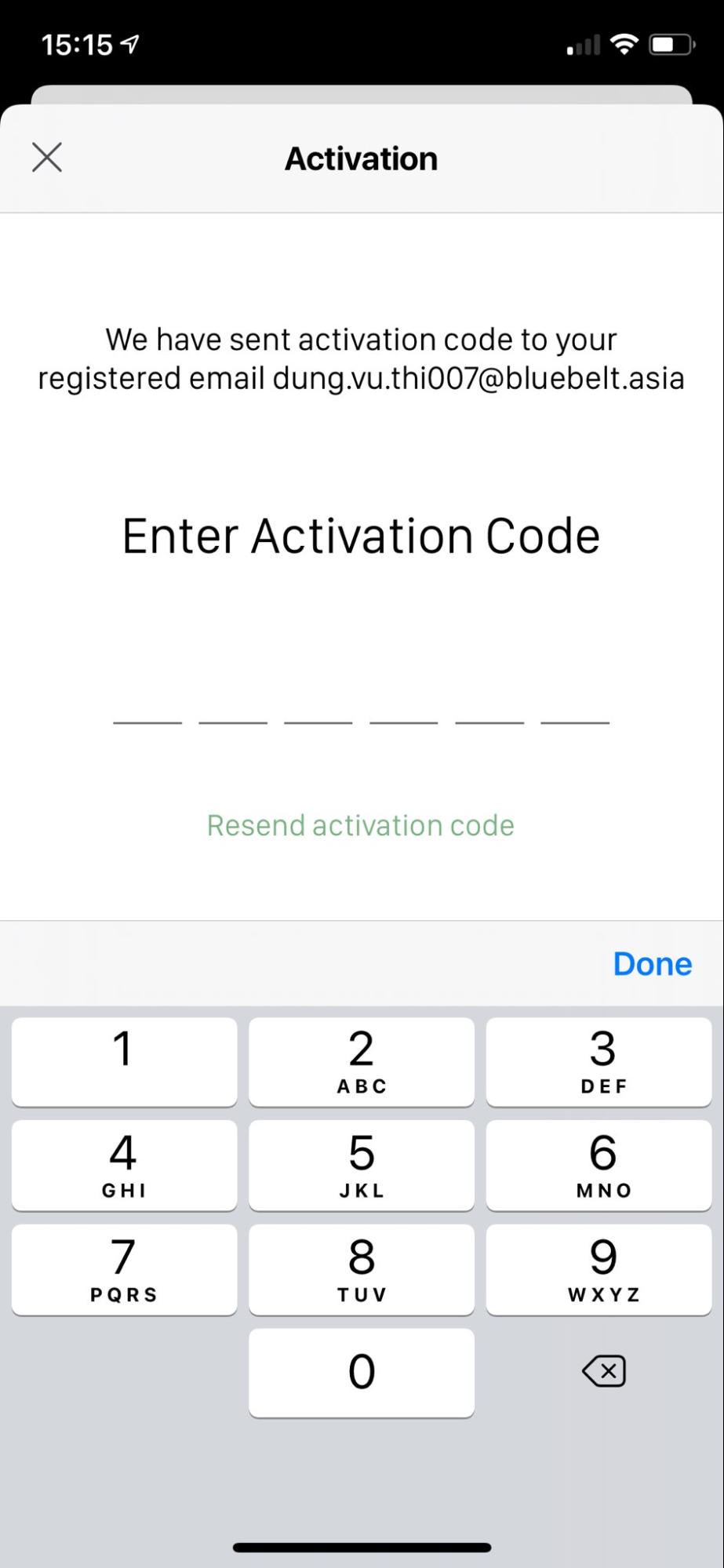
Task: Hit the 3 key on the keypad
Action: pyautogui.click(x=599, y=1062)
